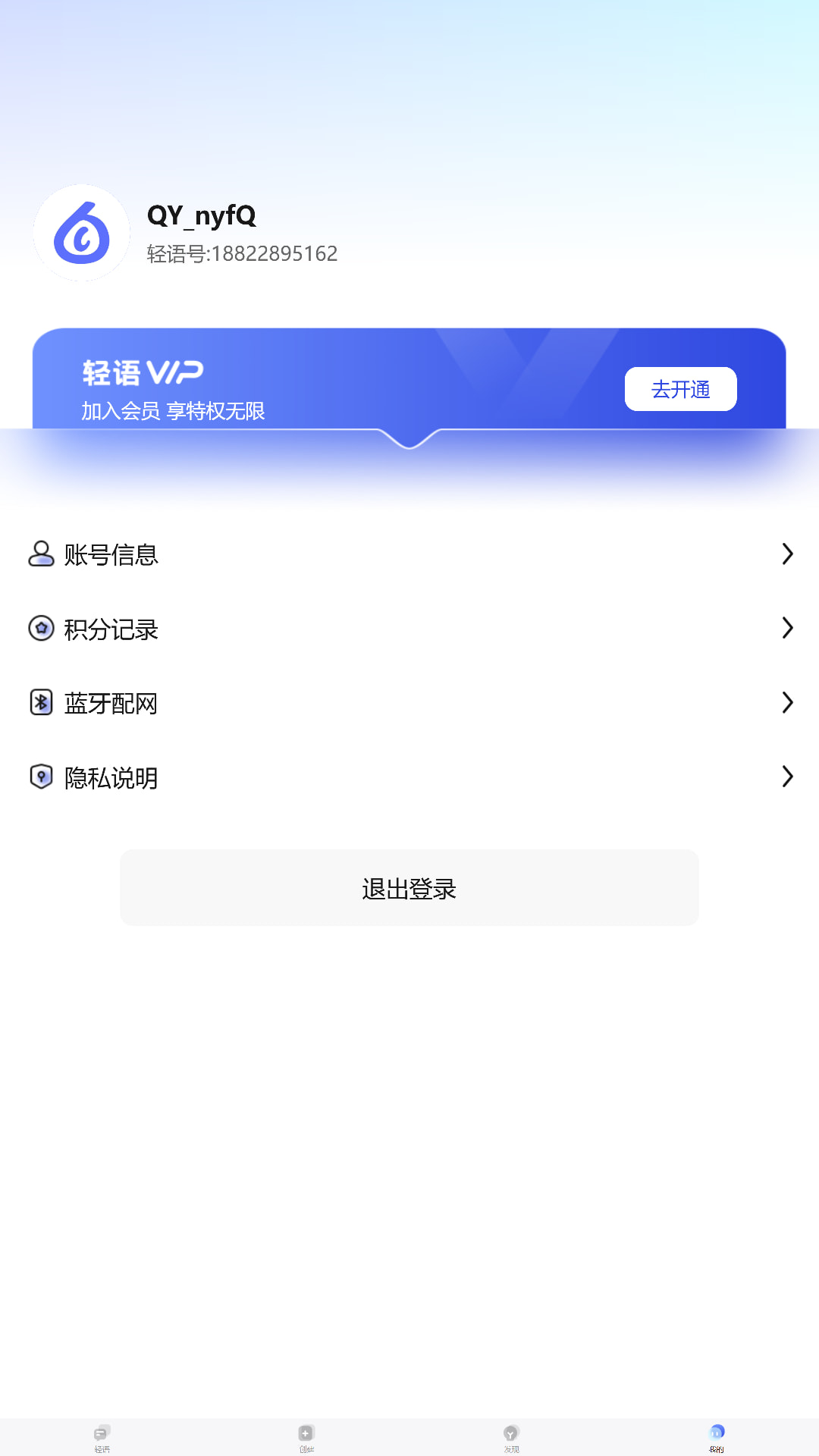Open 账号信息 via its chevron
Image resolution: width=819 pixels, height=1456 pixels.
pos(786,554)
